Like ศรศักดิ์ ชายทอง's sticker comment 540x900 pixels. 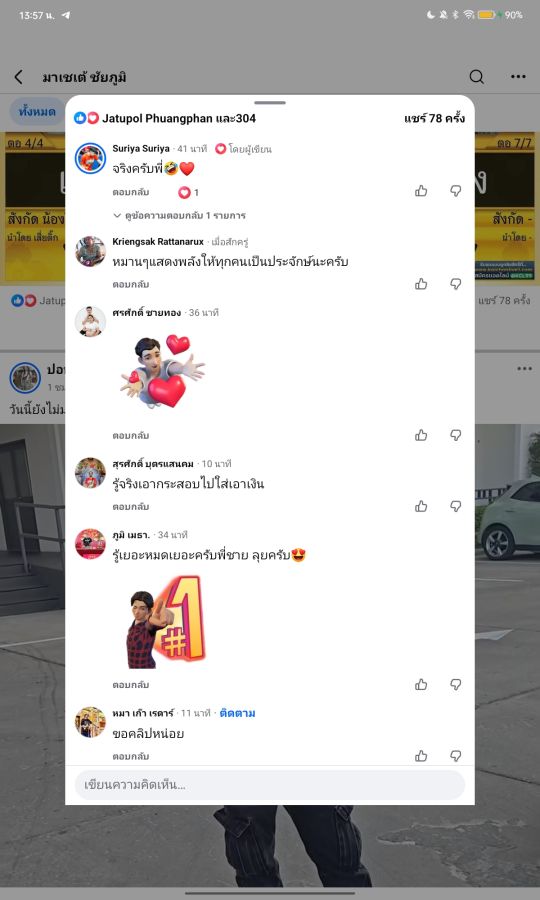[421, 435]
